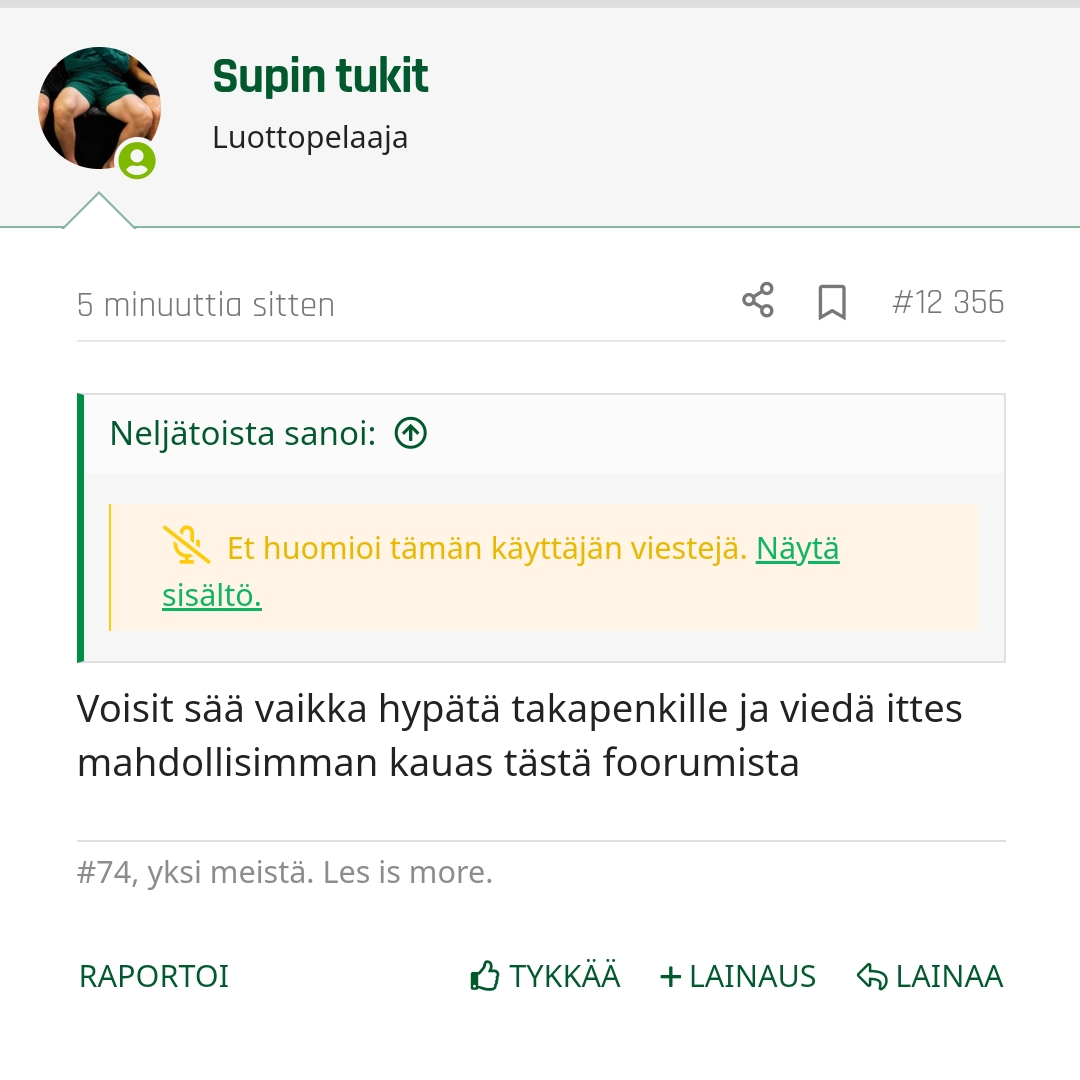The image size is (1080, 1080).
Task: Report the post with RAPORTOI
Action: (154, 976)
